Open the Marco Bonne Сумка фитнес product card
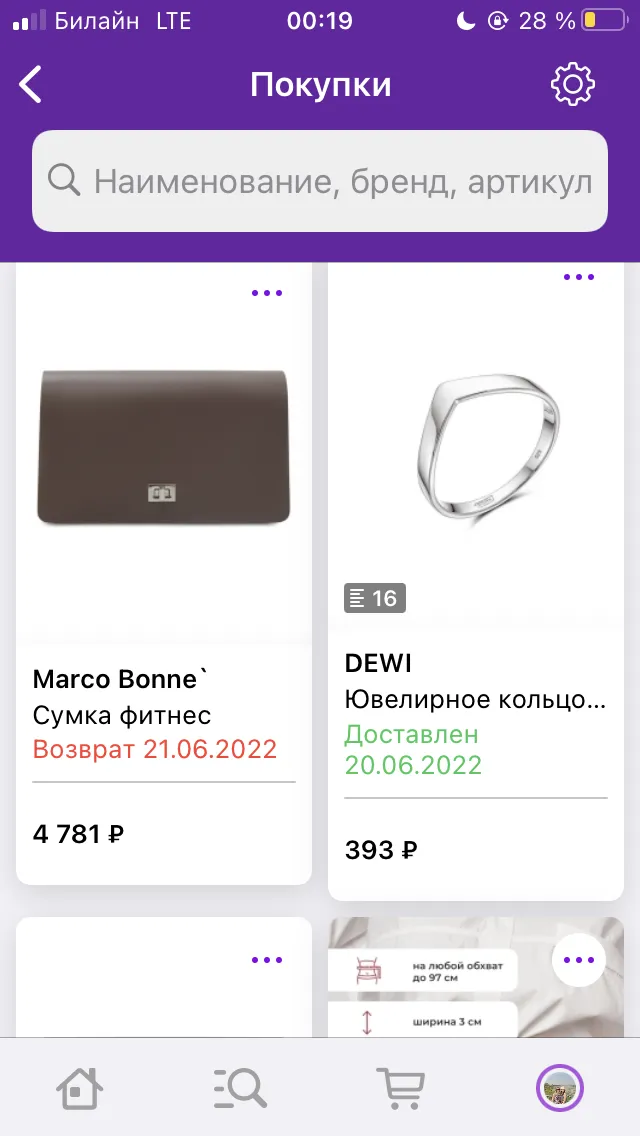Screen dimensions: 640x1136 164,573
